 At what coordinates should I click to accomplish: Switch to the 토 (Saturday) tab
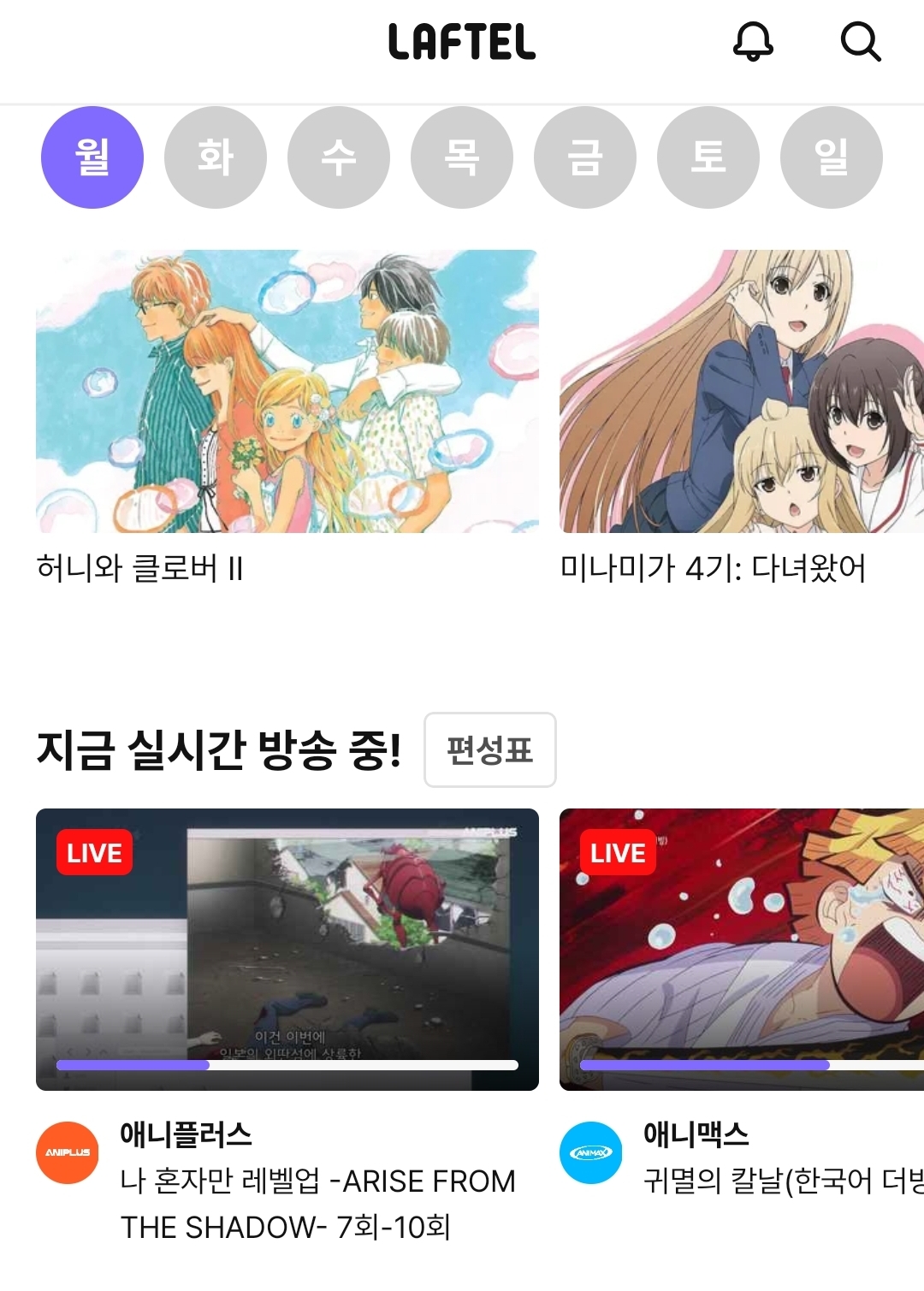tap(708, 157)
